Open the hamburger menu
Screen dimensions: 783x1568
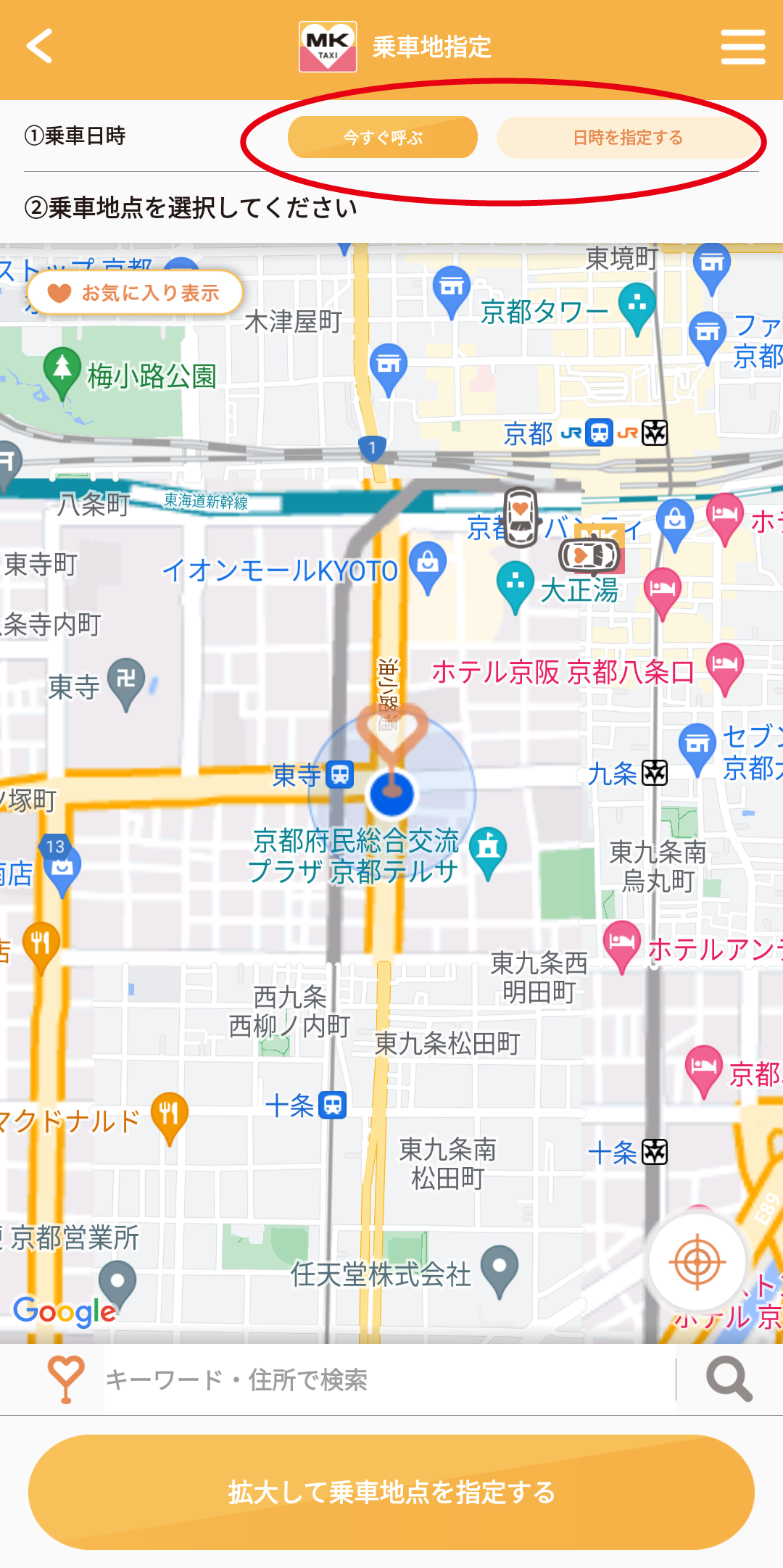tap(742, 47)
